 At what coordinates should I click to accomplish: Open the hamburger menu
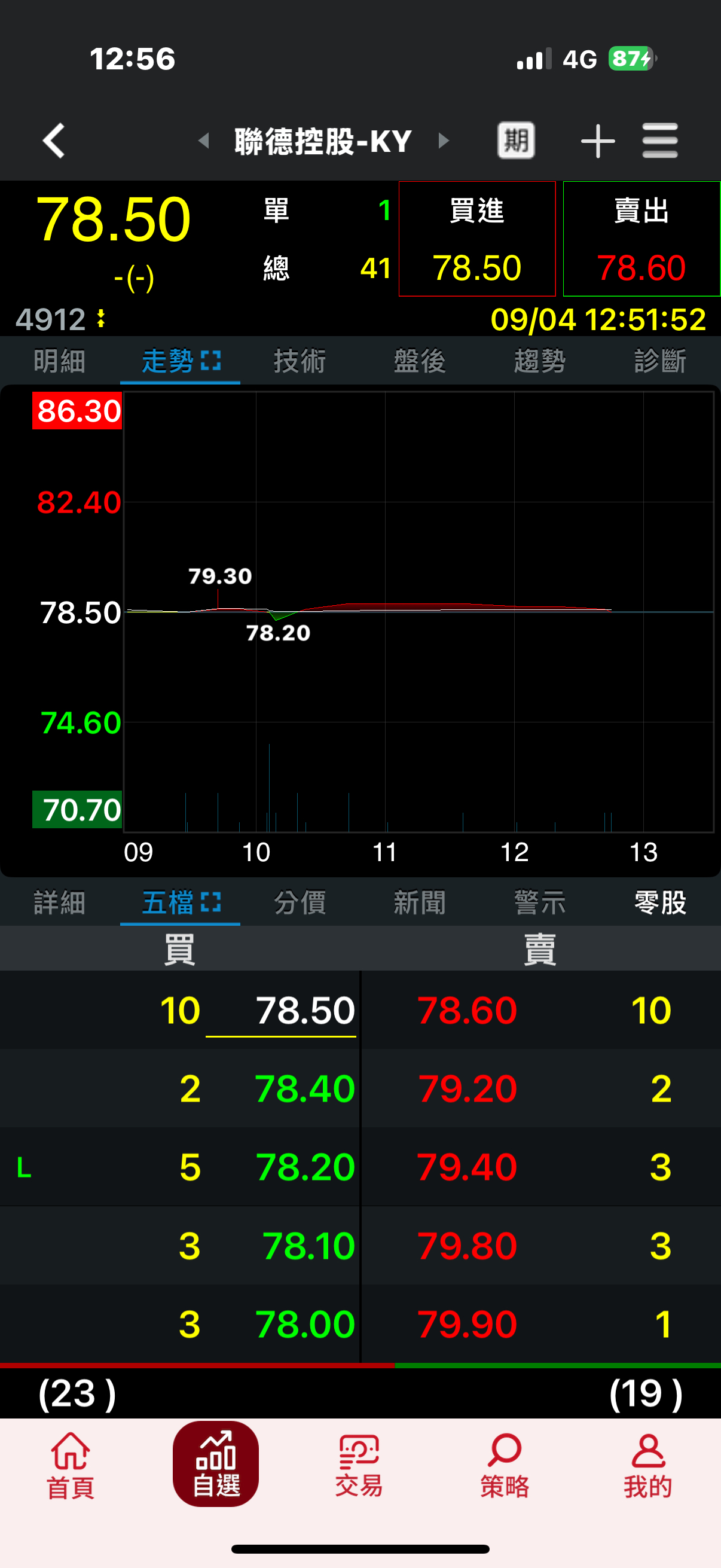pyautogui.click(x=660, y=141)
